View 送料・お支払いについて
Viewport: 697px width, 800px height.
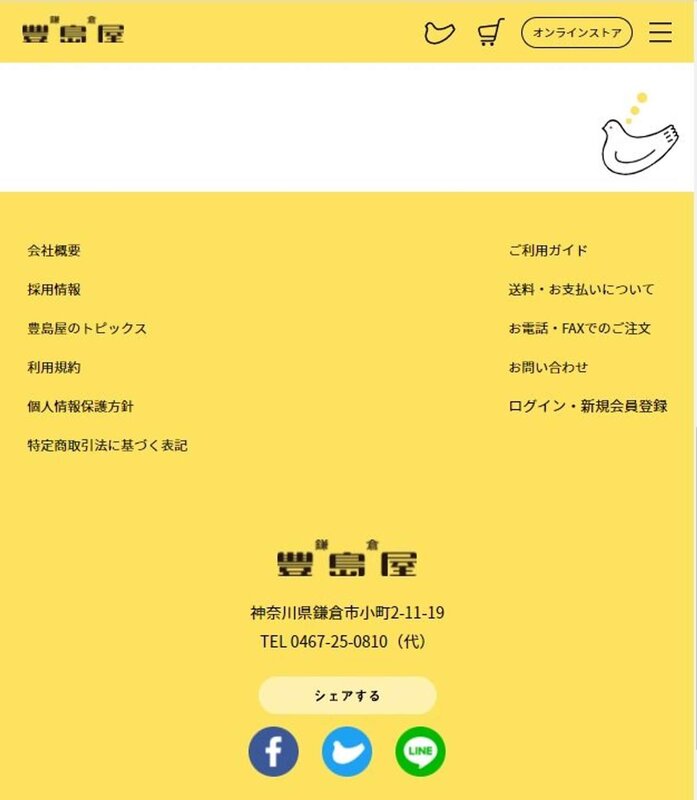581,290
